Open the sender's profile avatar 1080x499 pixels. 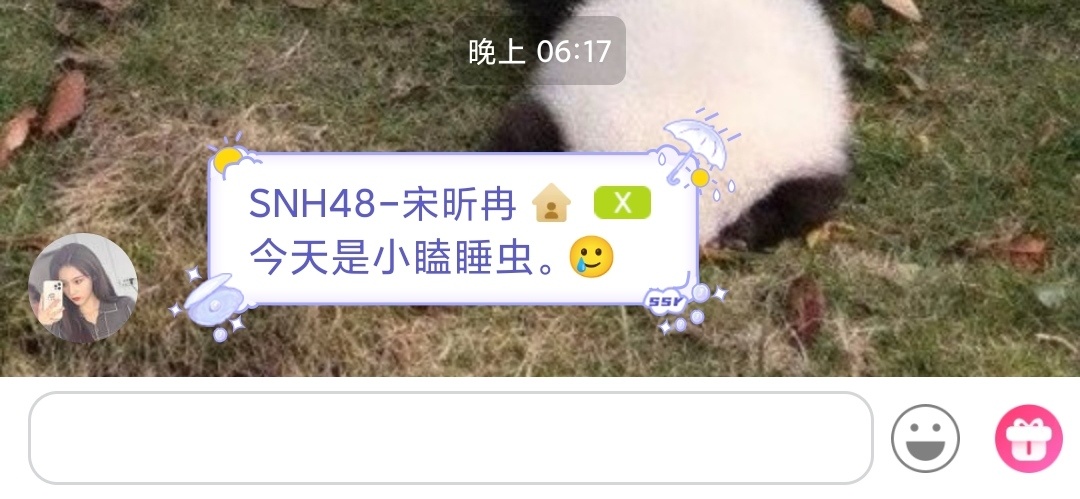[83, 288]
